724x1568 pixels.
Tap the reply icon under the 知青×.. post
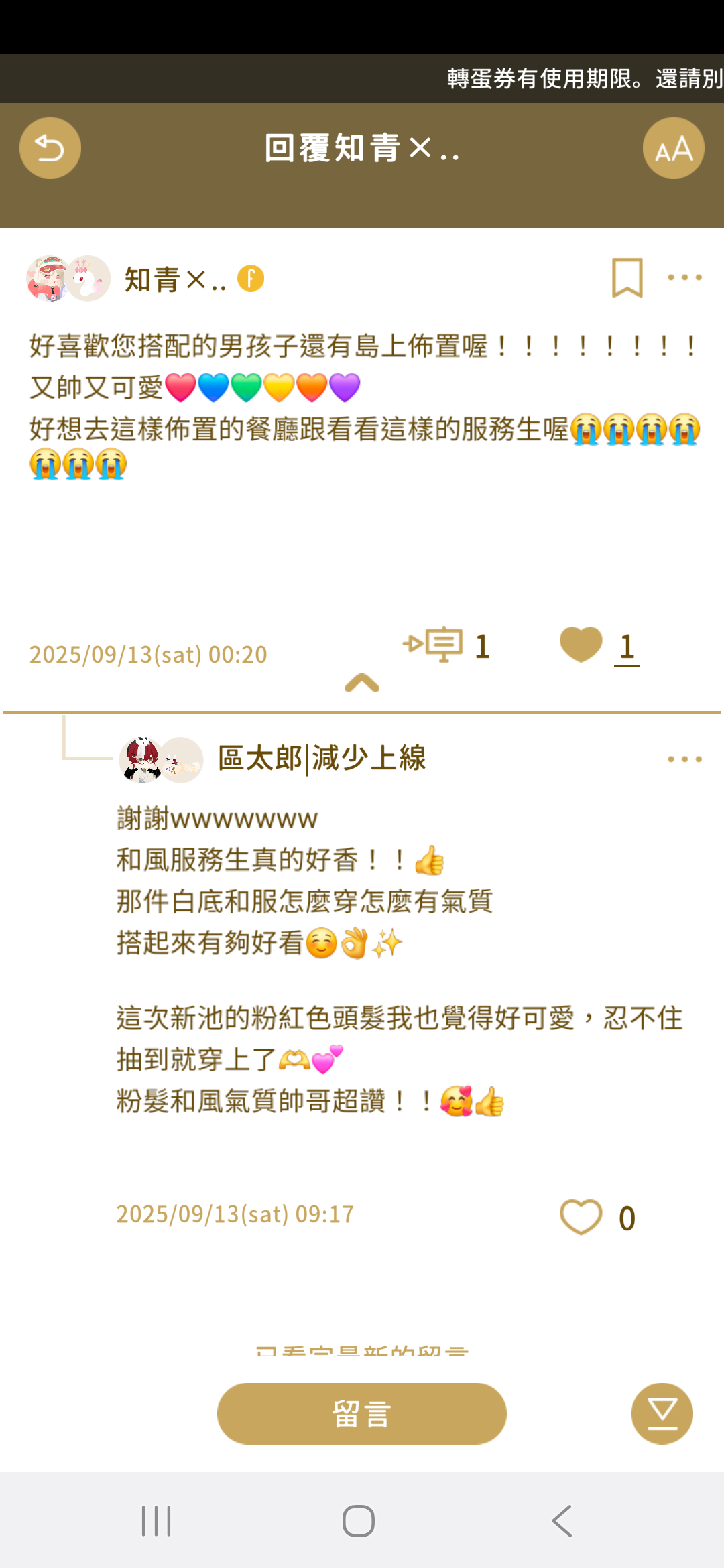click(434, 645)
